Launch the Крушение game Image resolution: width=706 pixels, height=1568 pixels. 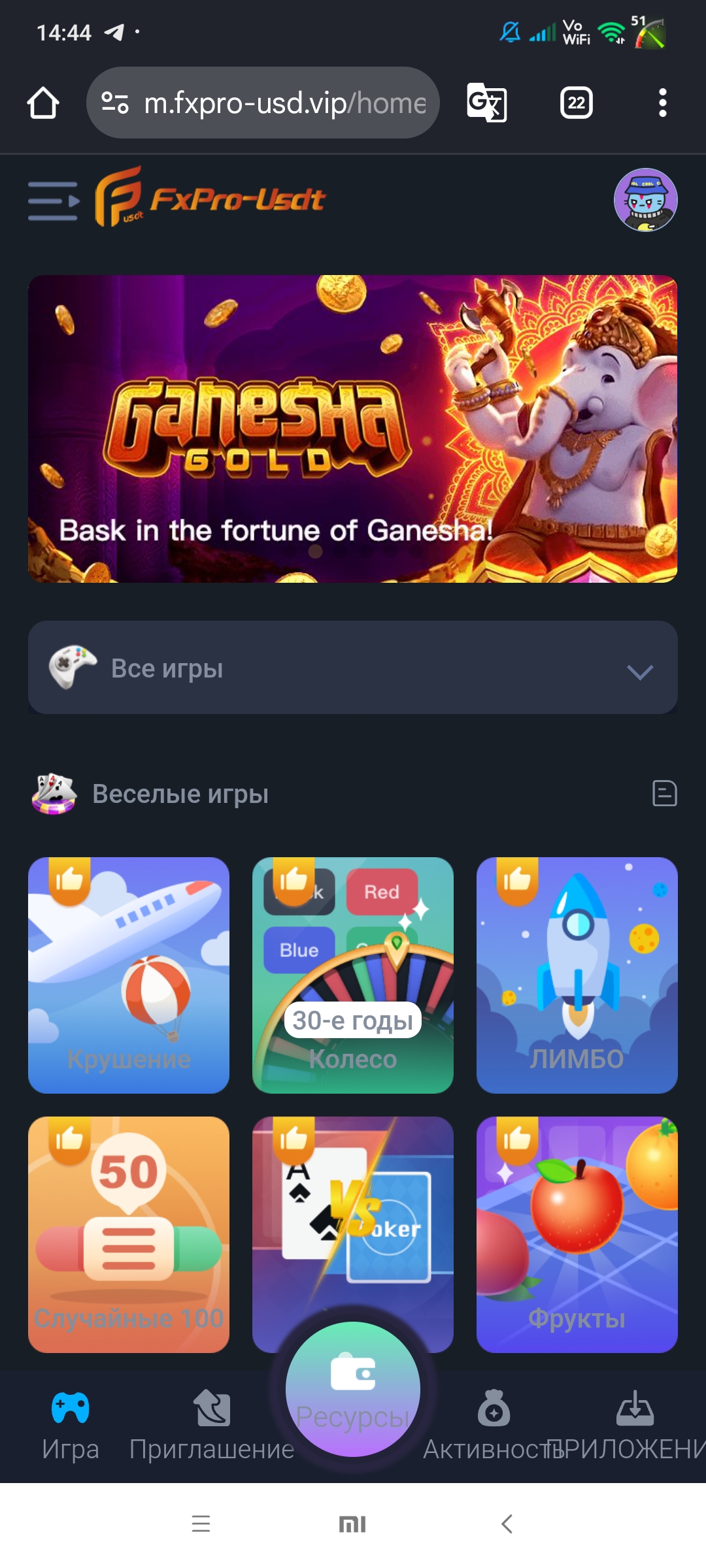(x=129, y=975)
